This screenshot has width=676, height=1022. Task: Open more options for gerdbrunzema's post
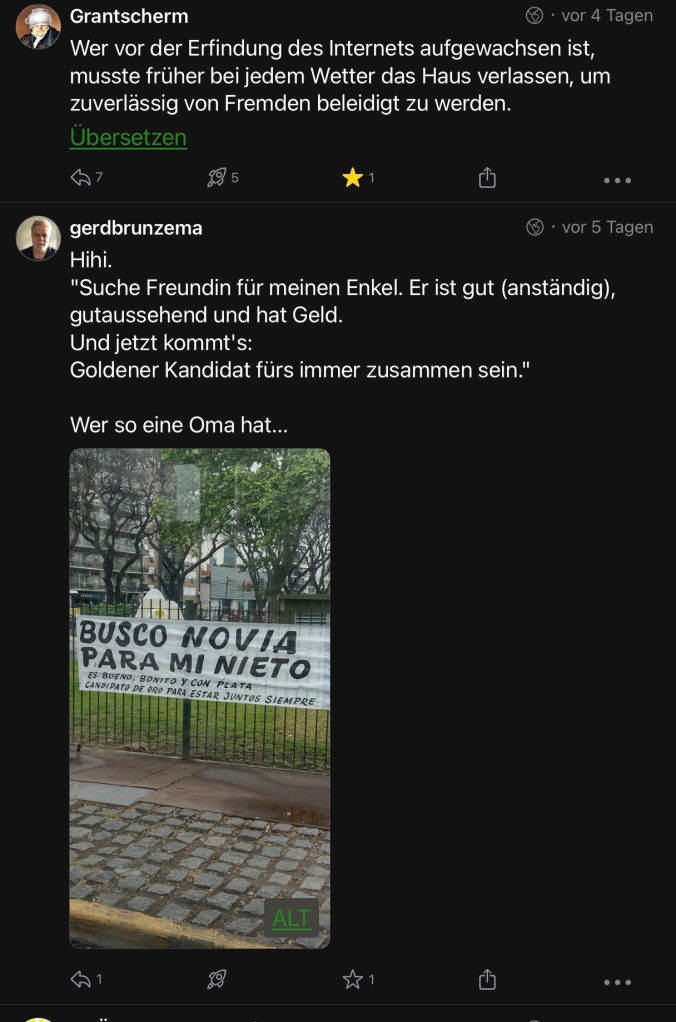point(617,982)
